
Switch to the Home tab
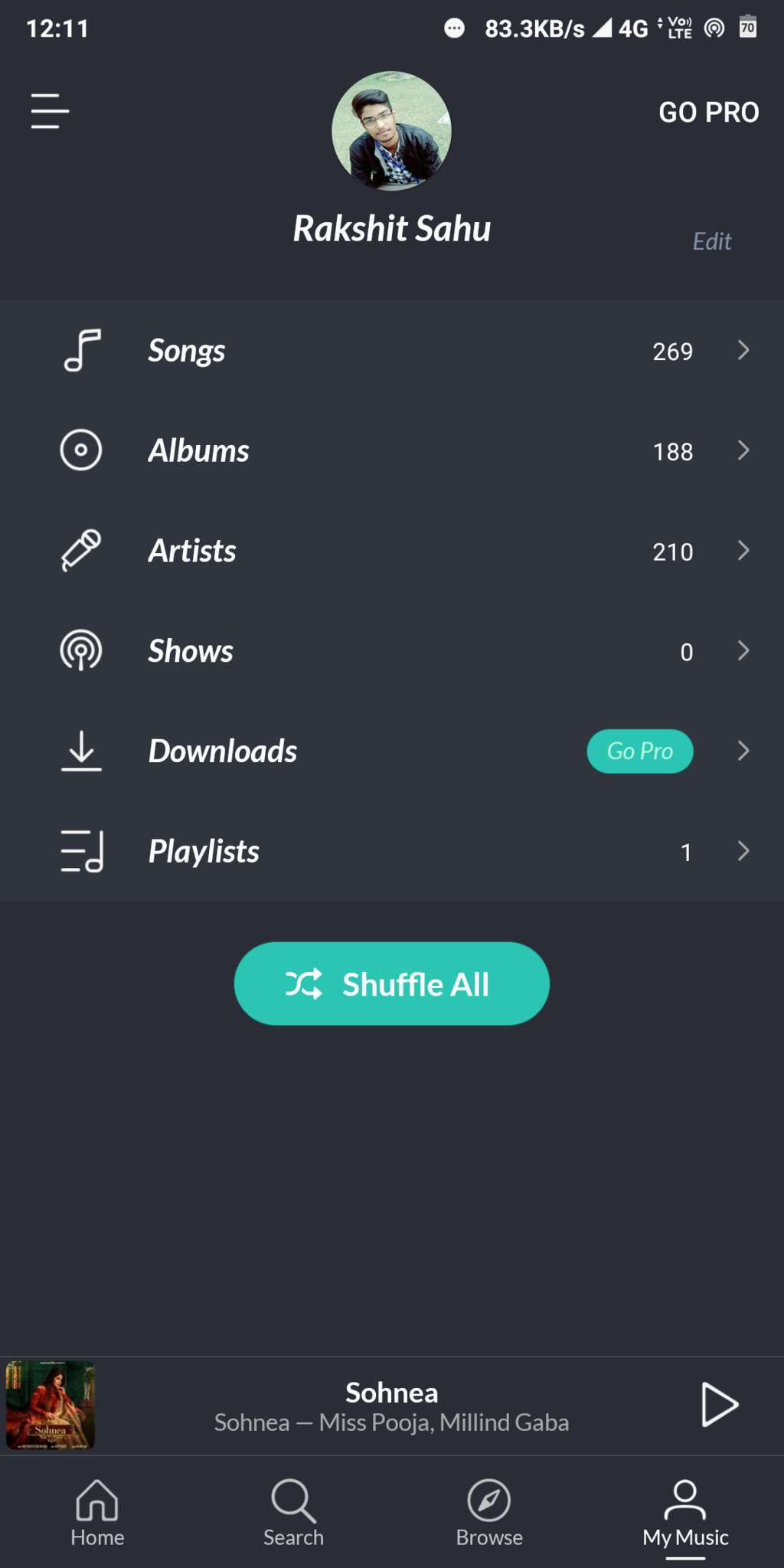pos(97,1514)
